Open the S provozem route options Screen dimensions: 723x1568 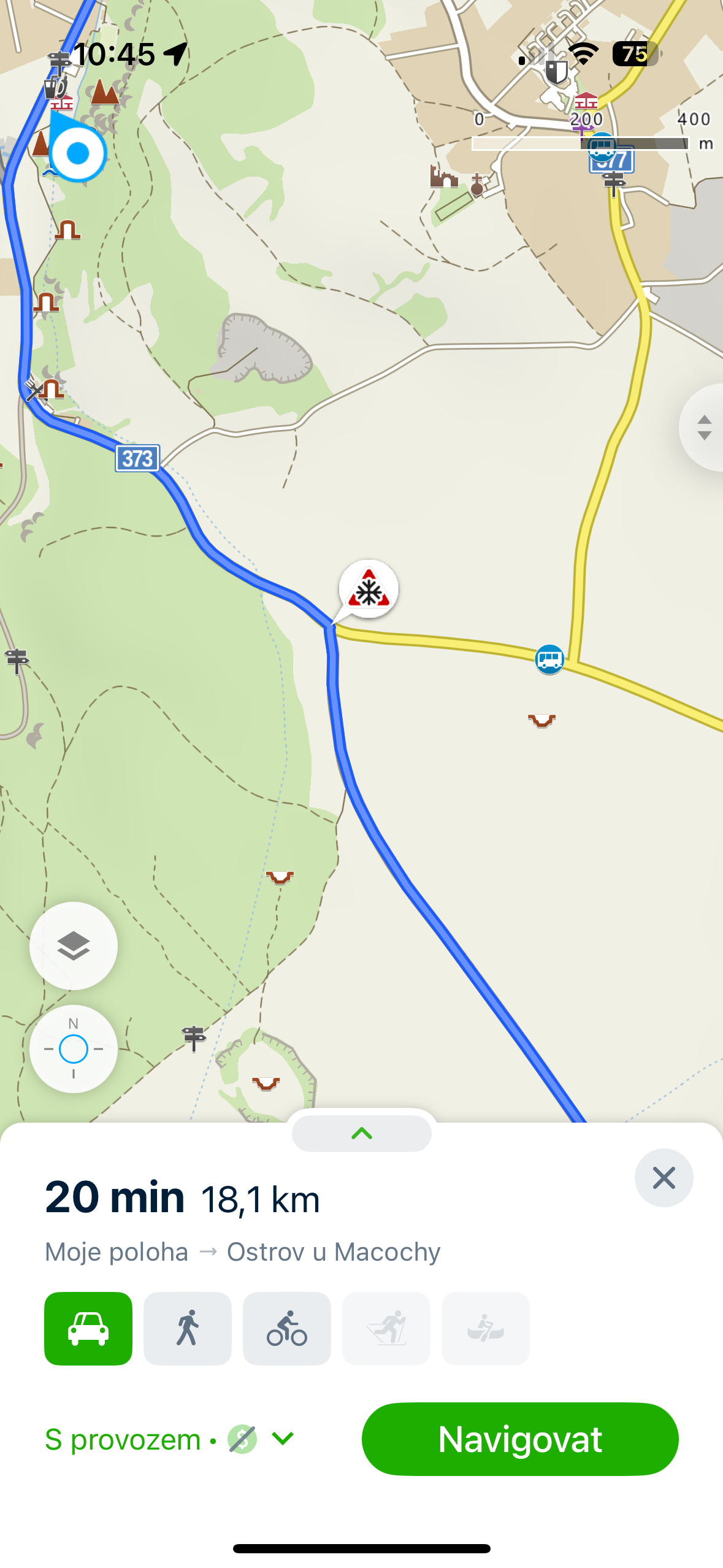pos(170,1439)
